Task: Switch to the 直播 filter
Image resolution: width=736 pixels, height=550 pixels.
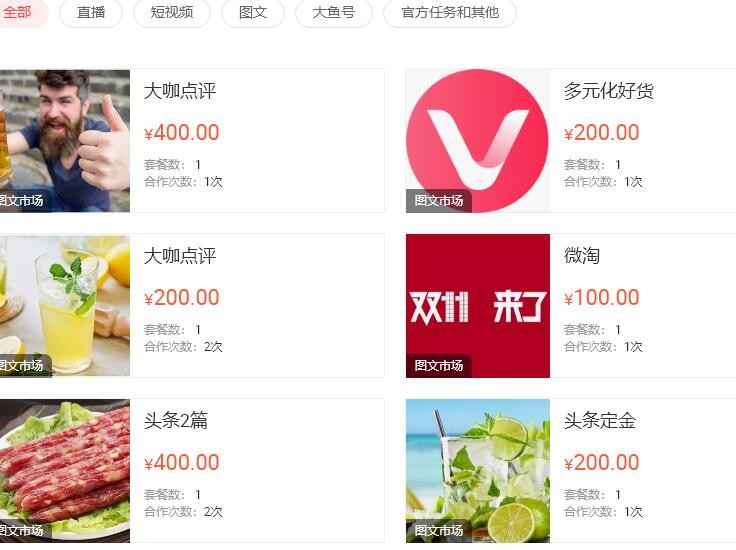Action: pyautogui.click(x=91, y=13)
